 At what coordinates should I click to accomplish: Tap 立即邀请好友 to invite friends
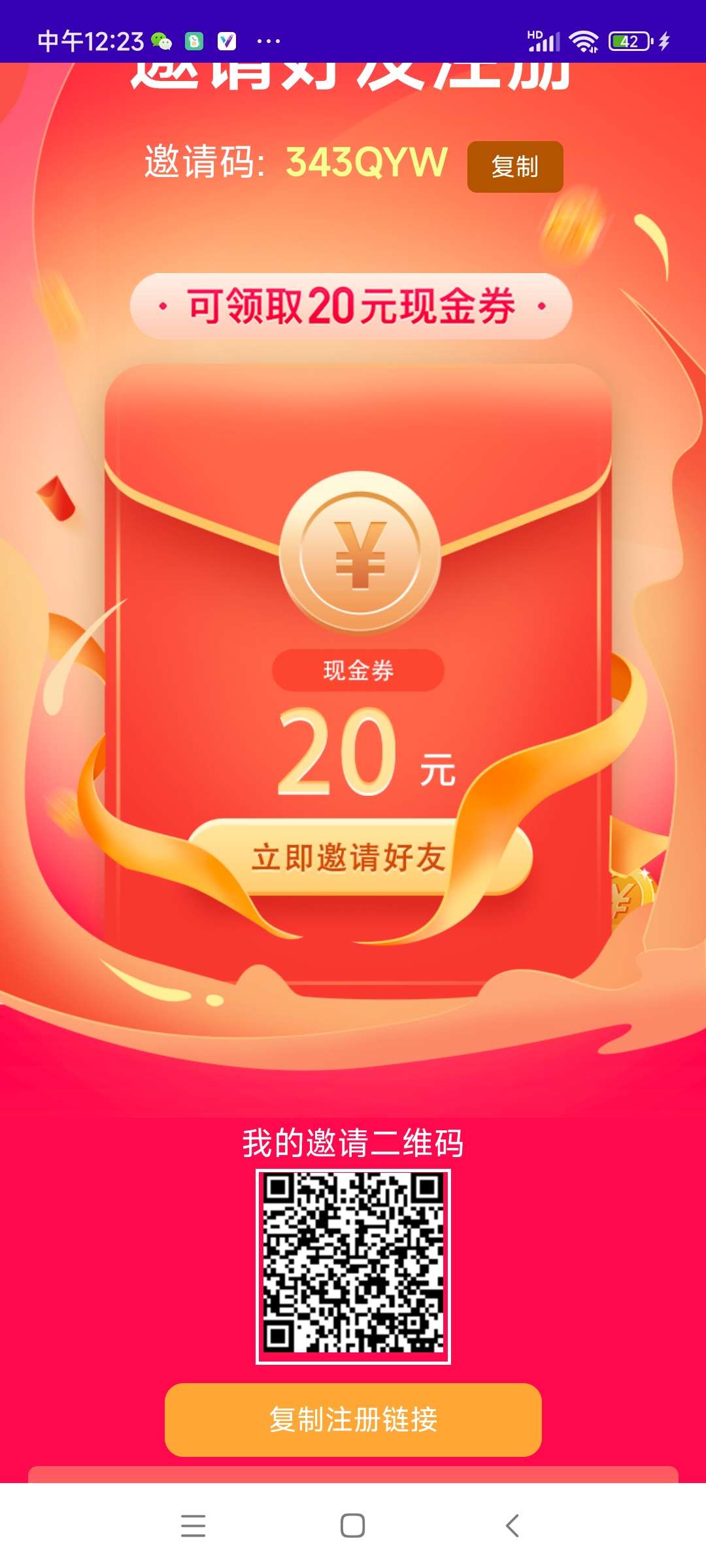click(350, 857)
